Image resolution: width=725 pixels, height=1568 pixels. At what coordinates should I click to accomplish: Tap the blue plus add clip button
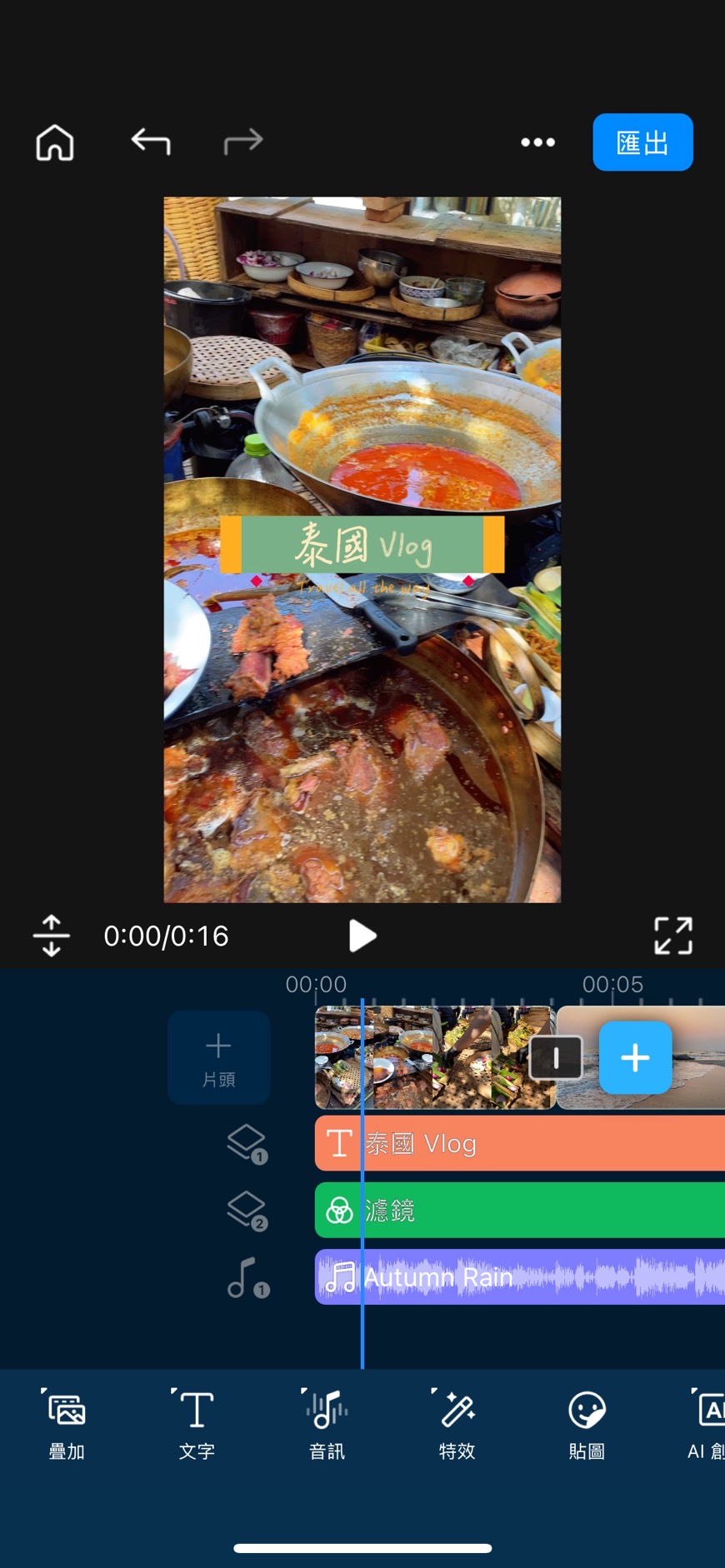point(635,1057)
